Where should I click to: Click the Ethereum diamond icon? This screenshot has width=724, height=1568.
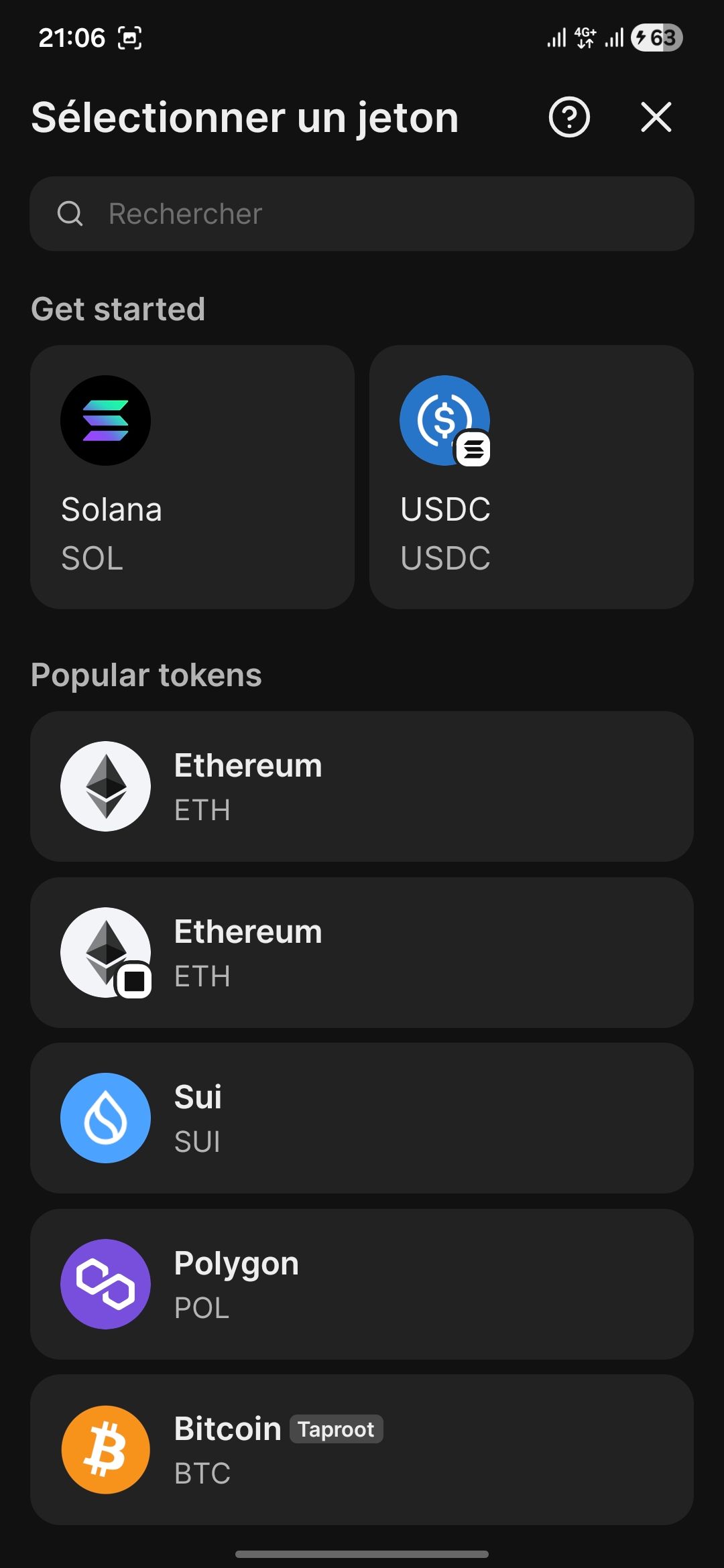105,787
